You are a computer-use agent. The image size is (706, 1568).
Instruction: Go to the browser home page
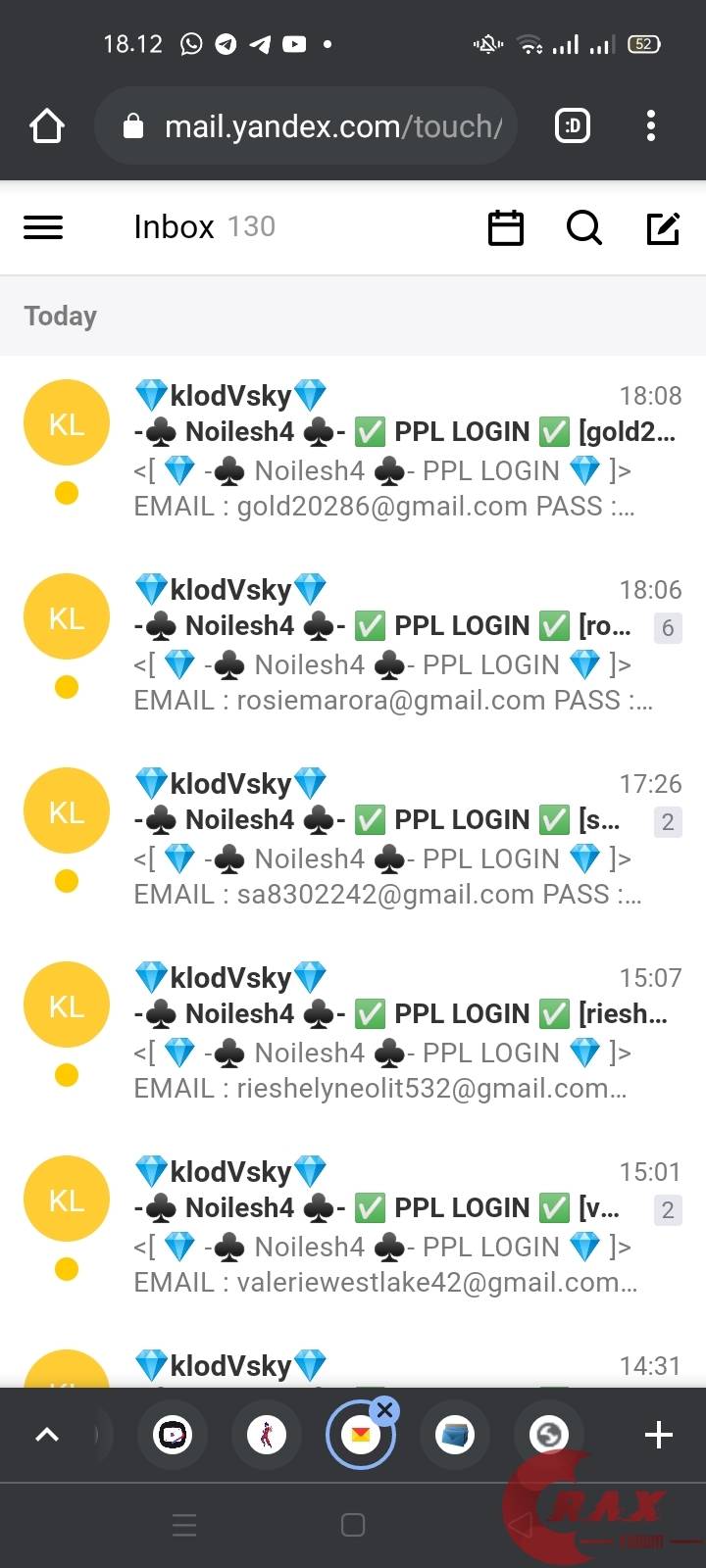[x=47, y=126]
